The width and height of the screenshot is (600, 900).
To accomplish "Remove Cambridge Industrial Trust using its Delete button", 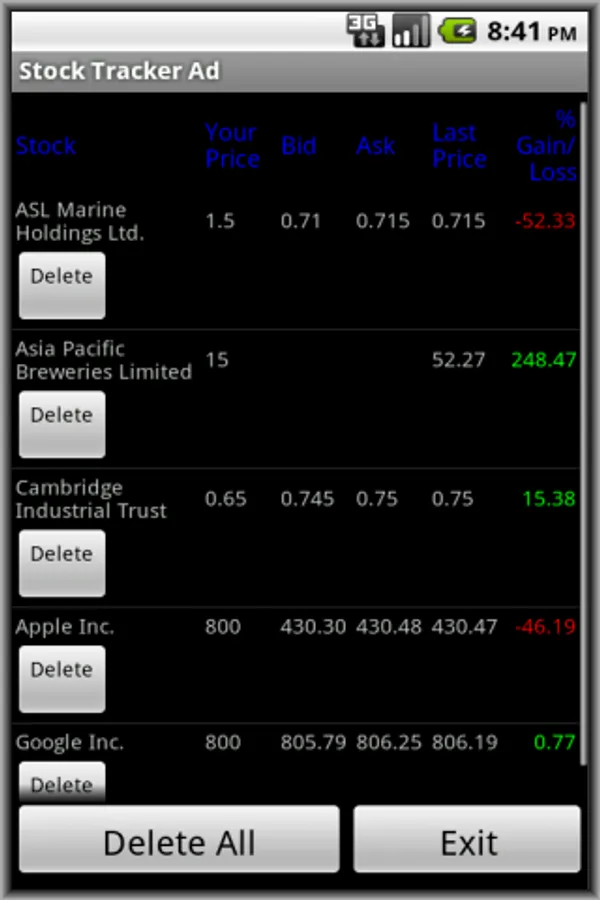I will coord(62,562).
